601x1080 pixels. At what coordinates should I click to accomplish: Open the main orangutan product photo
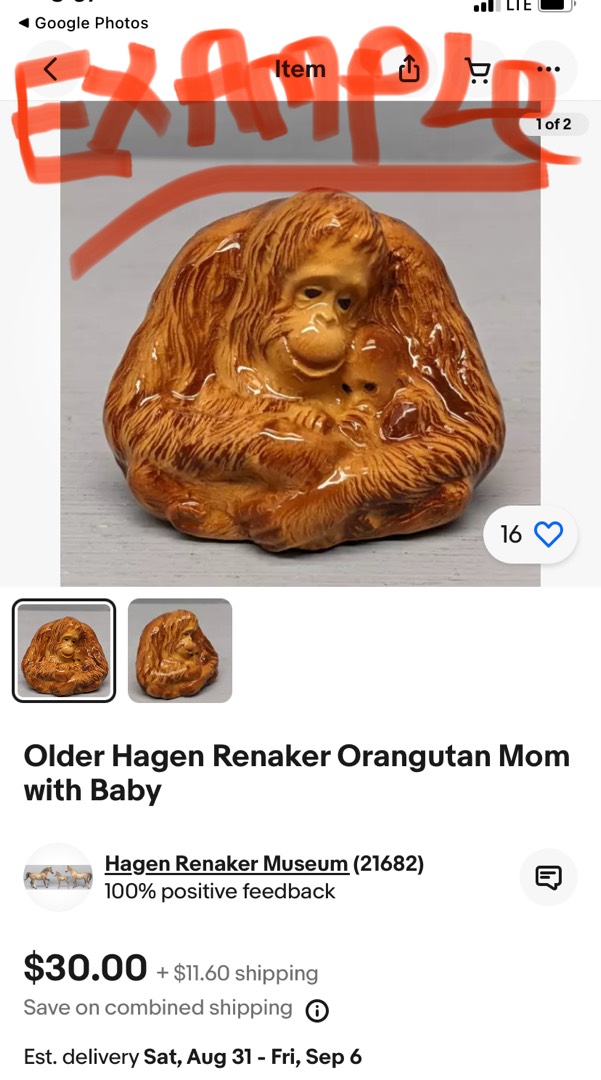(300, 343)
